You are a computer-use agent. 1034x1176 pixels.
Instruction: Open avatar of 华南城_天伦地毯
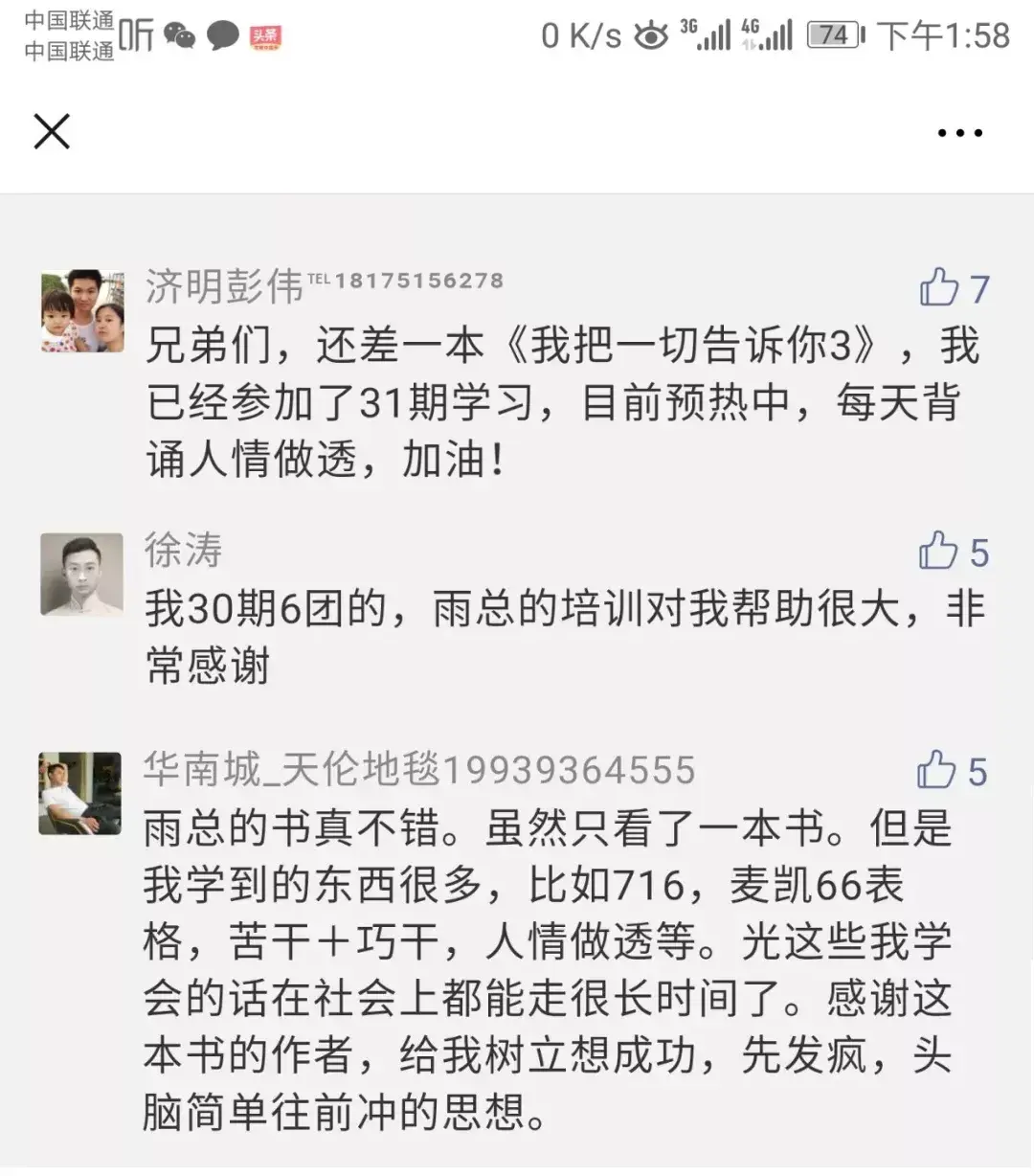coord(80,793)
